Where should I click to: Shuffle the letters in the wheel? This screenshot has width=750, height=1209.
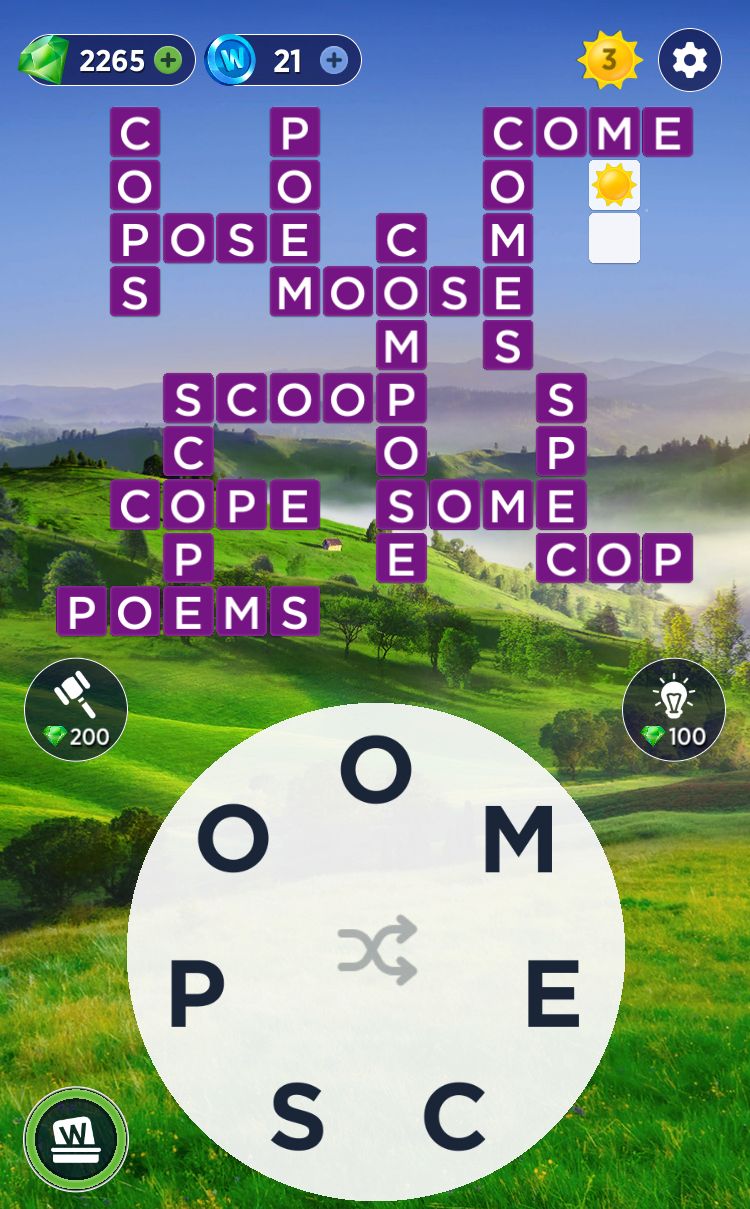377,950
